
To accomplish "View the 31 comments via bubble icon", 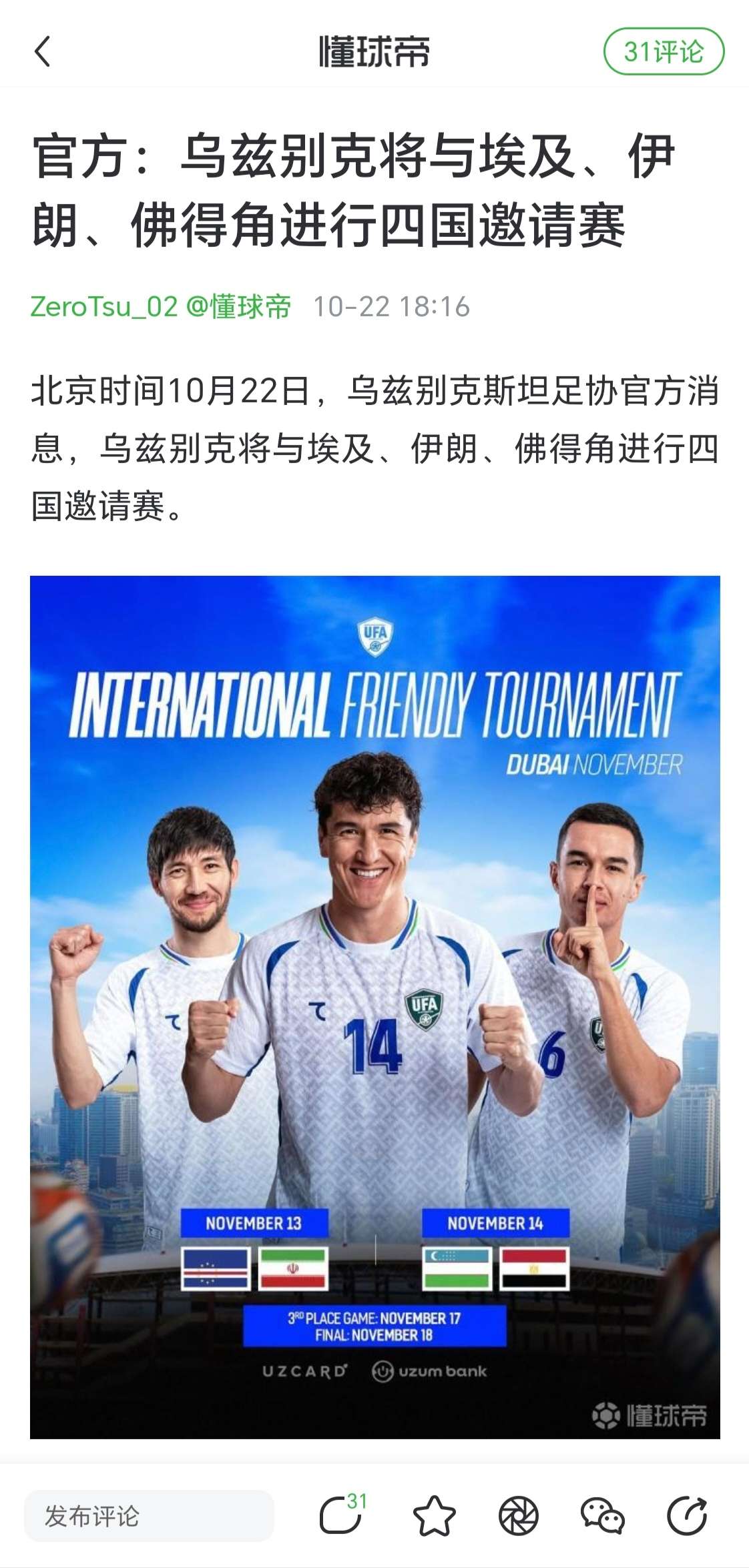I will tap(341, 1516).
